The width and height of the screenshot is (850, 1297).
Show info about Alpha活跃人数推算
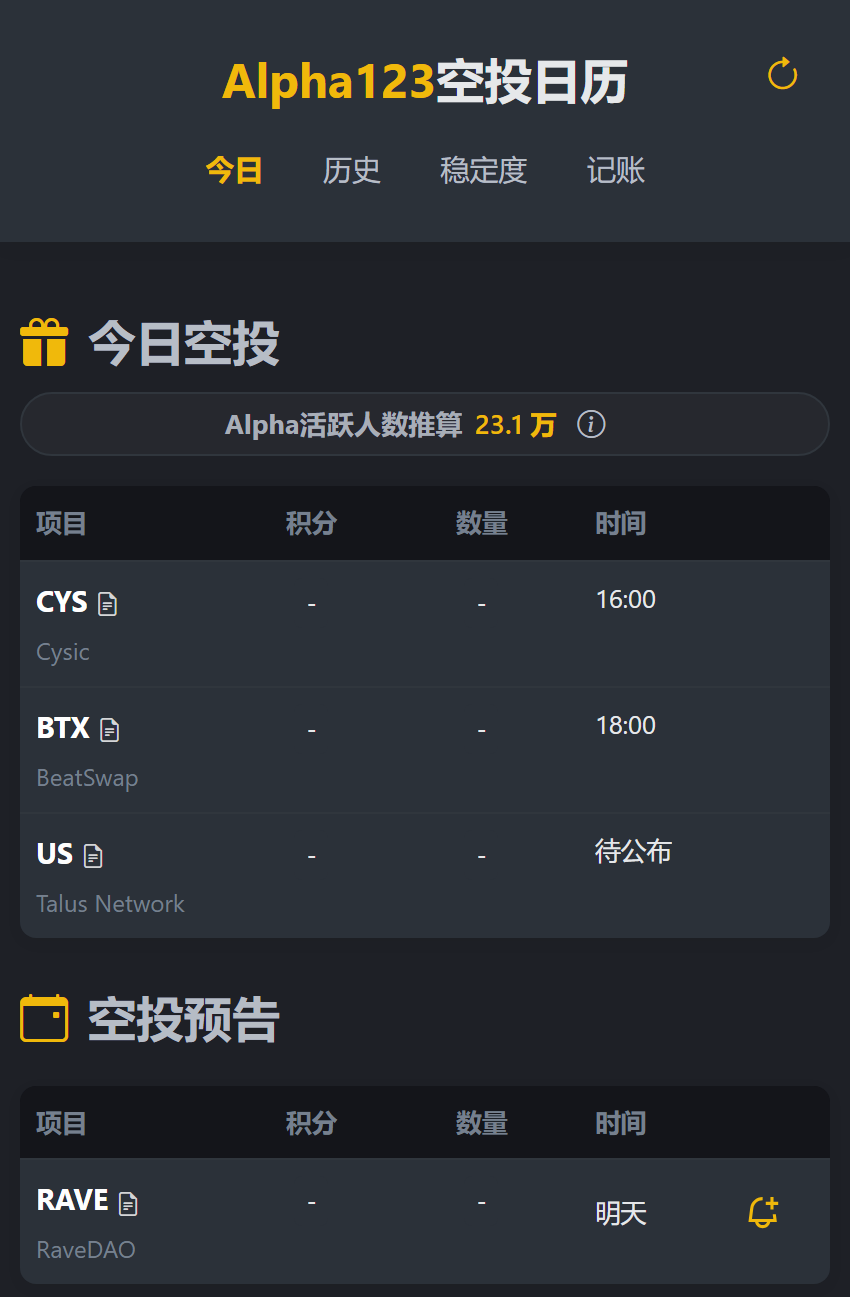[591, 425]
